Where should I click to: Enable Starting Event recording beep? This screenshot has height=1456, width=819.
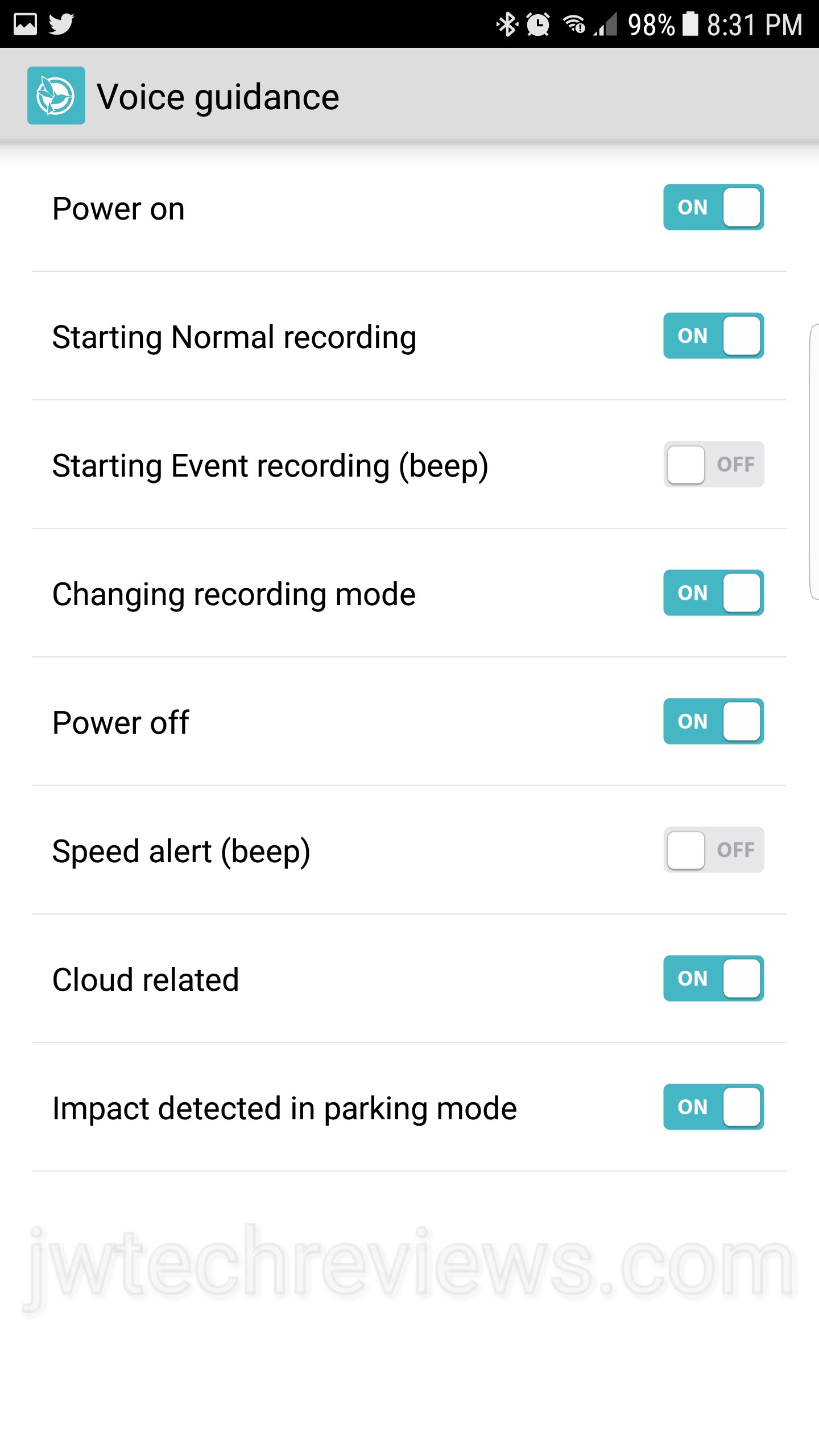[713, 465]
